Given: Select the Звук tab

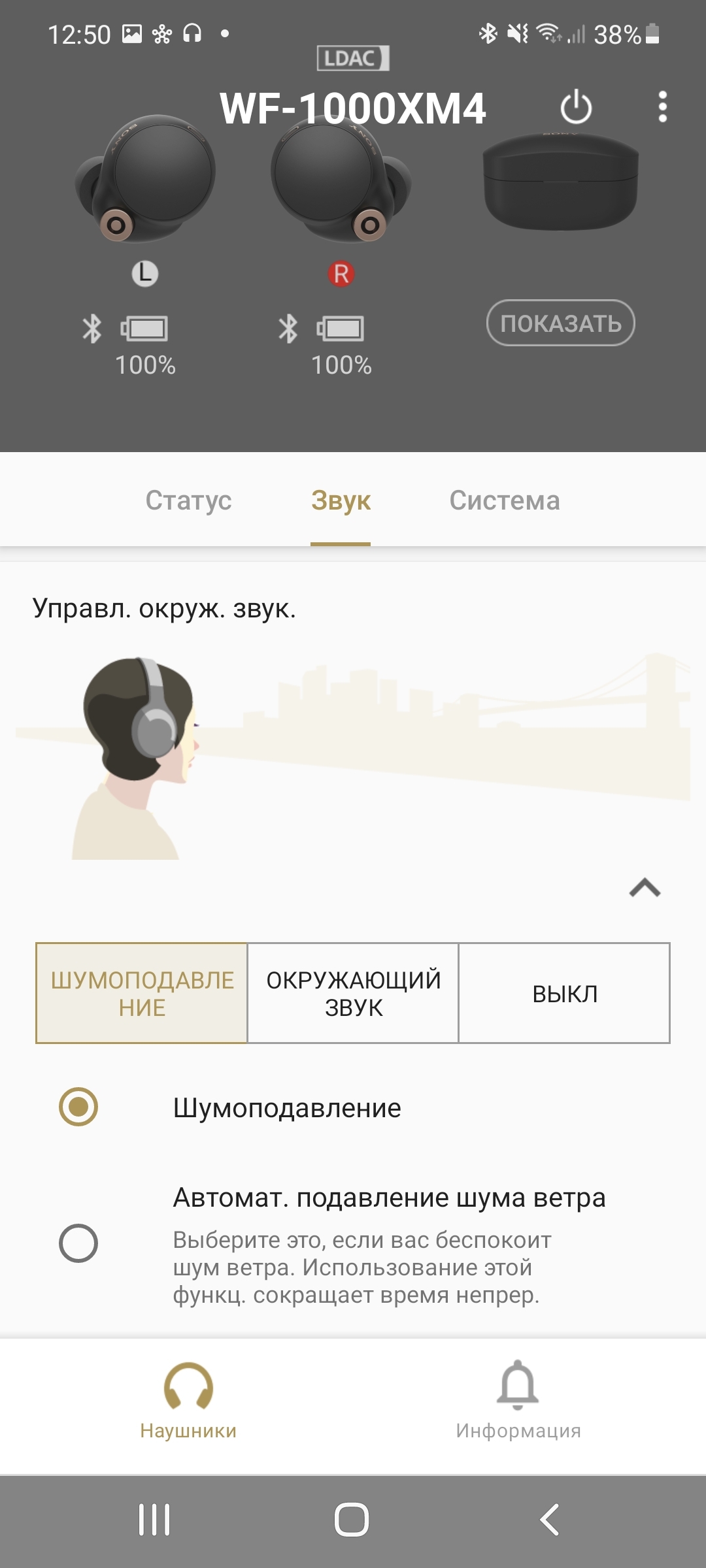Looking at the screenshot, I should point(341,500).
